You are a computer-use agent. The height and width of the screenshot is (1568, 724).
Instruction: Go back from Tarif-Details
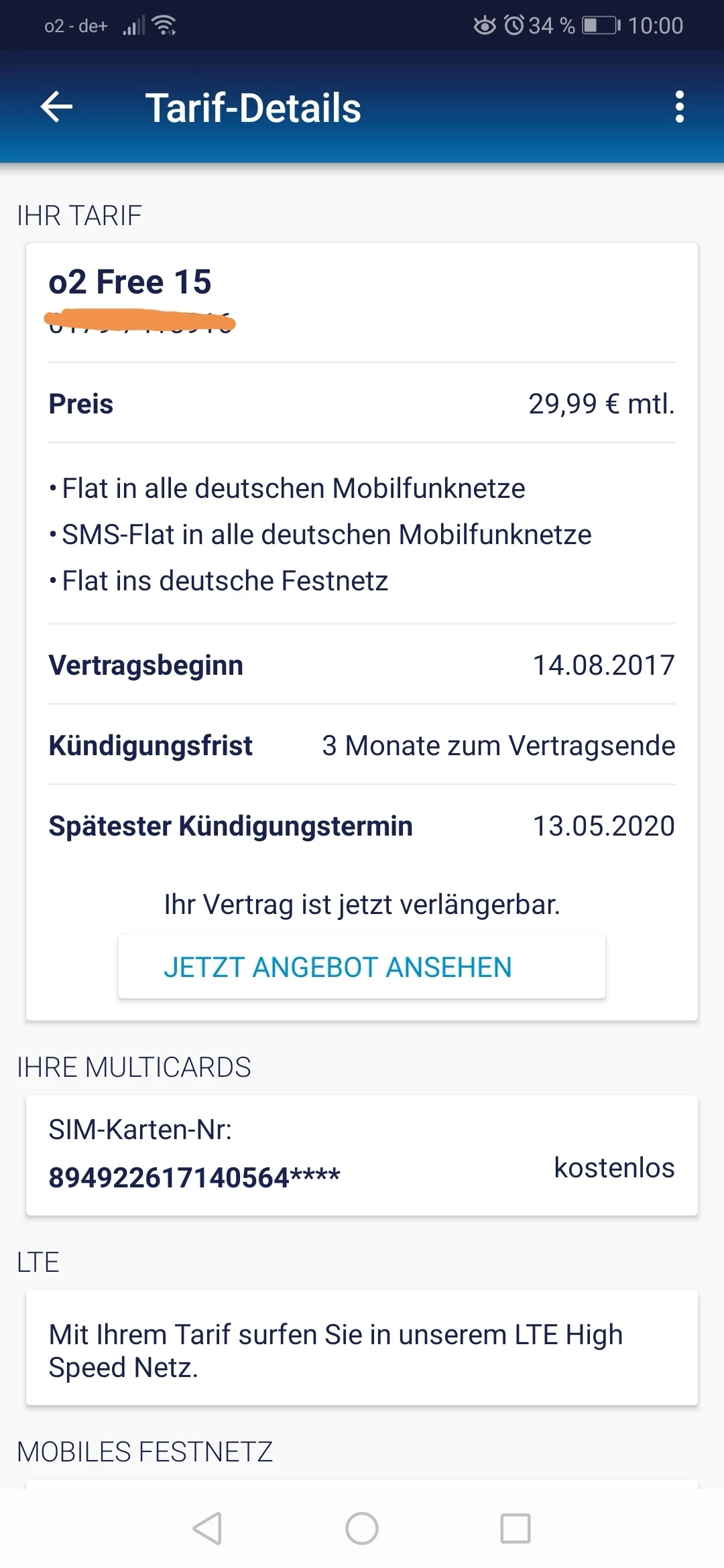[x=57, y=107]
